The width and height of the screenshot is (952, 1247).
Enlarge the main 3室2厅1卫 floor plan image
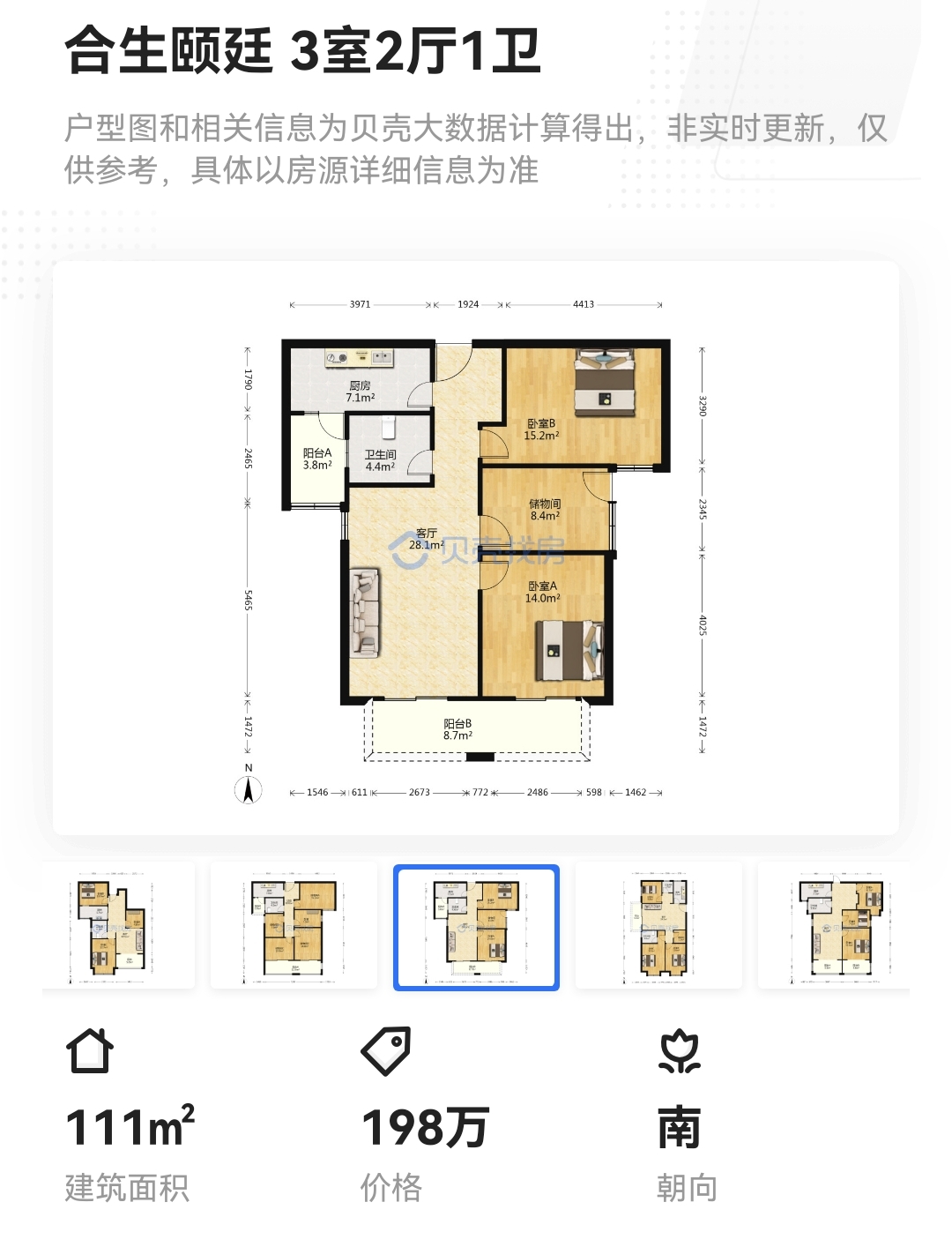476,549
